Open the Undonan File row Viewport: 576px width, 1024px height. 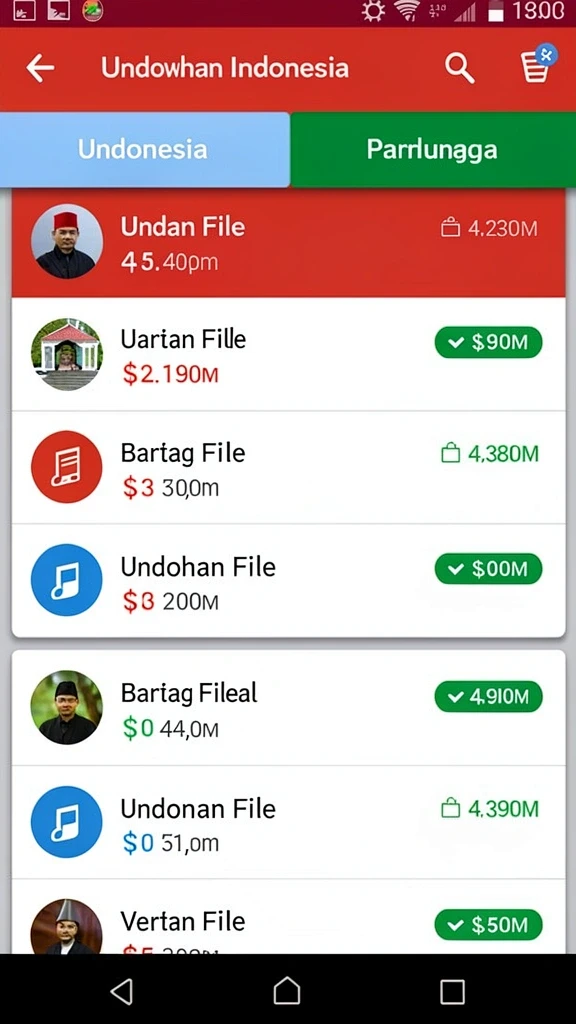pyautogui.click(x=289, y=822)
